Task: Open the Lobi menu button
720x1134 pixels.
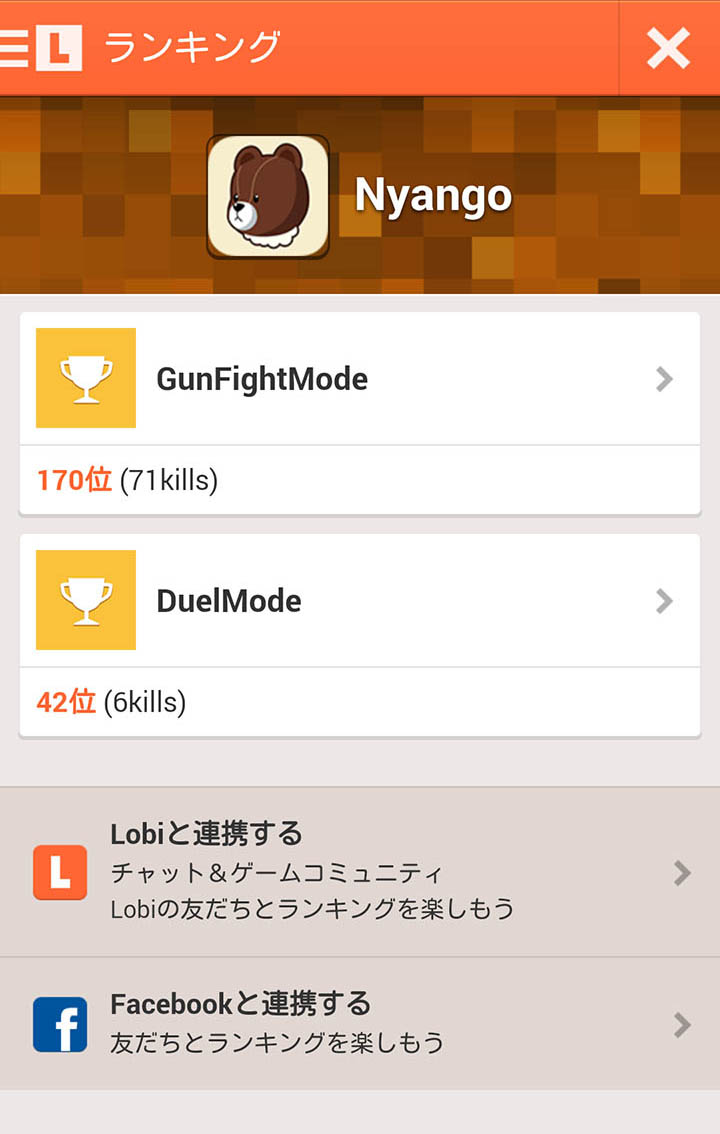Action: point(42,47)
